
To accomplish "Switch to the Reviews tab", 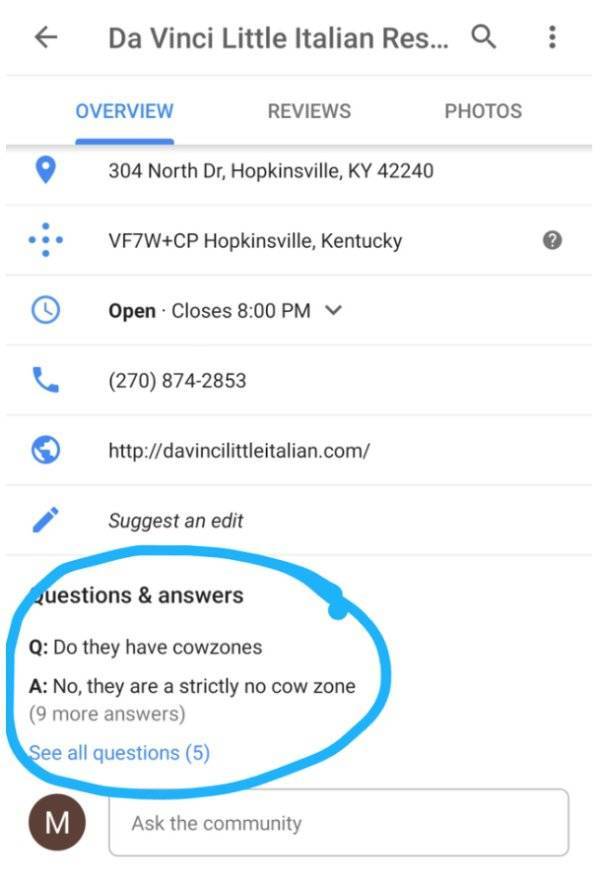I will [x=309, y=111].
